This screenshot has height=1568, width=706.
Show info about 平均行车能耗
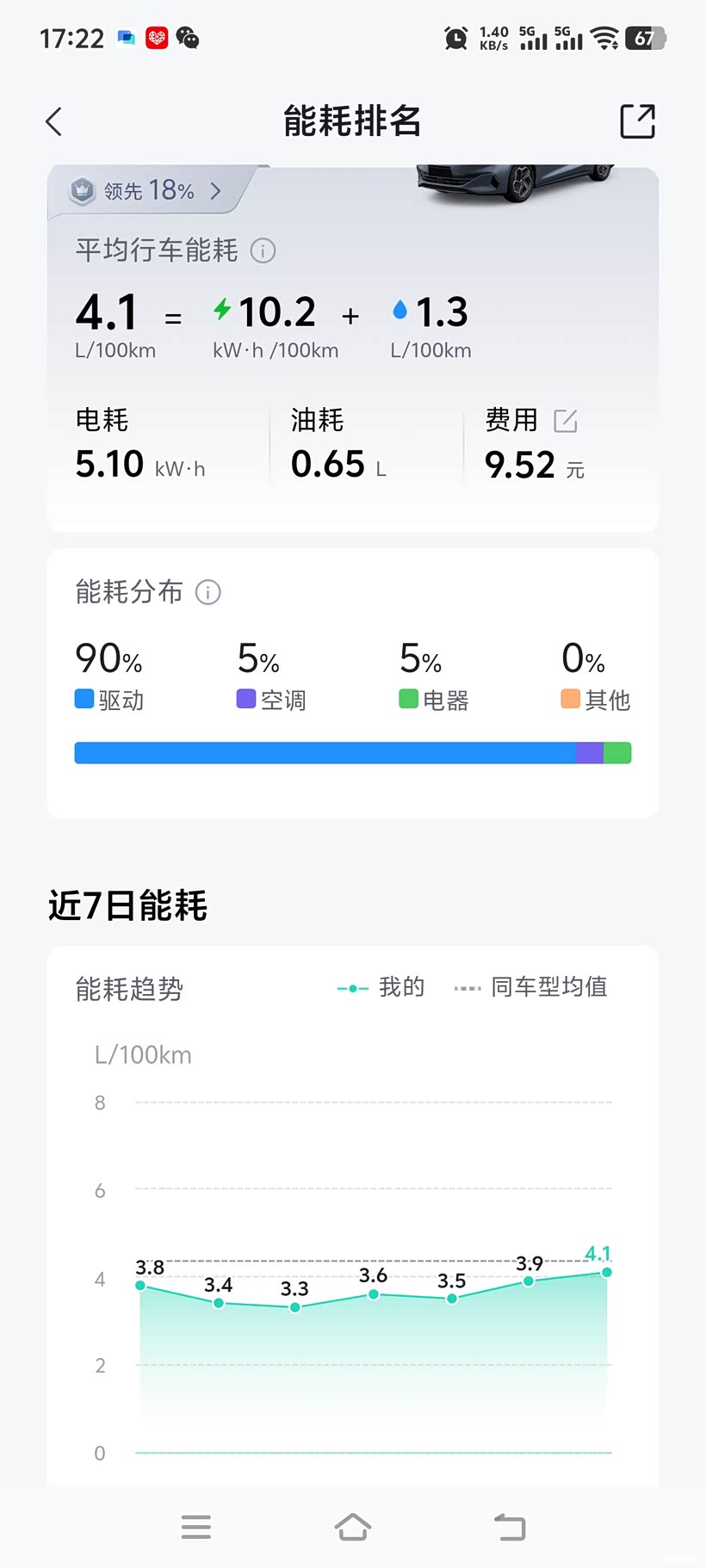coord(263,250)
